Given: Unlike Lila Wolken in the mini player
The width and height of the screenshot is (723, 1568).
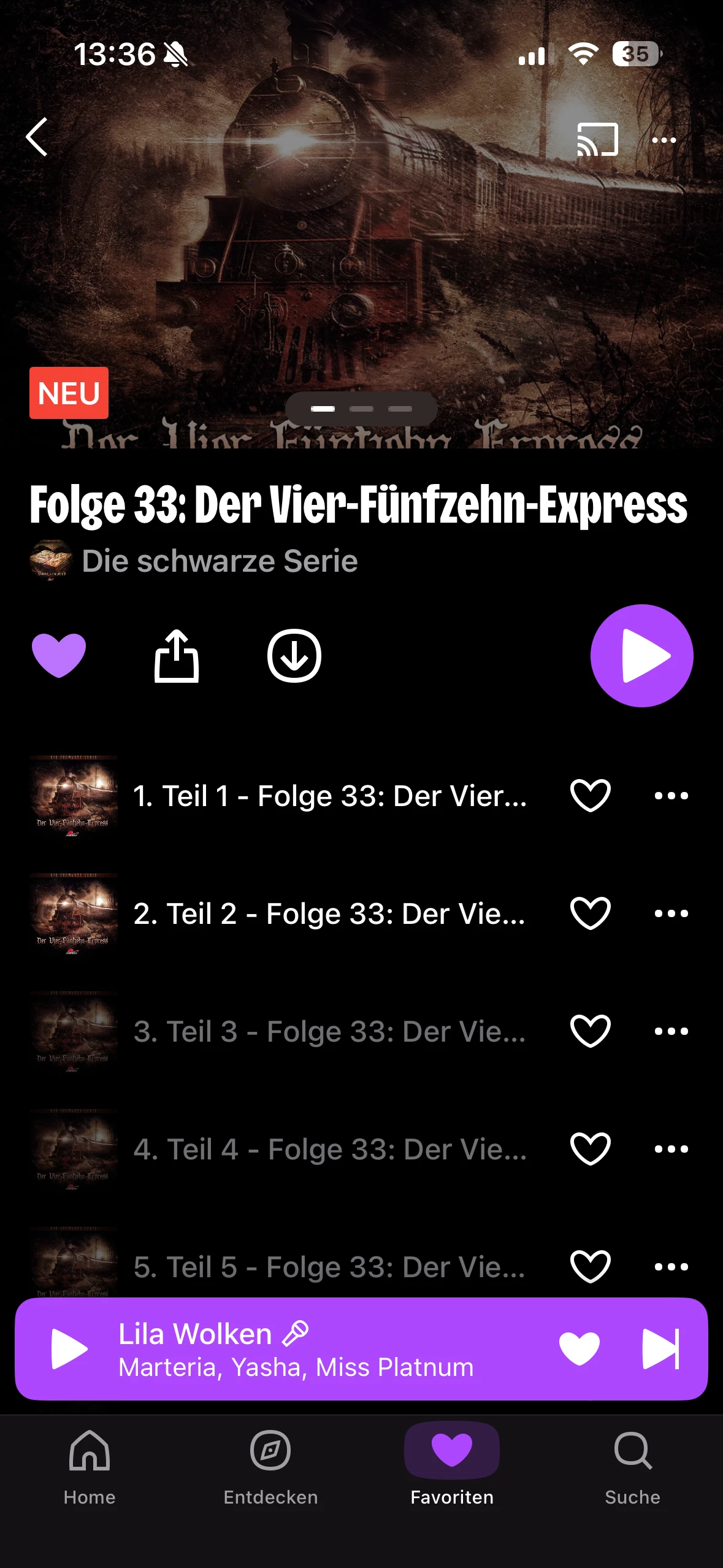Looking at the screenshot, I should coord(579,1349).
